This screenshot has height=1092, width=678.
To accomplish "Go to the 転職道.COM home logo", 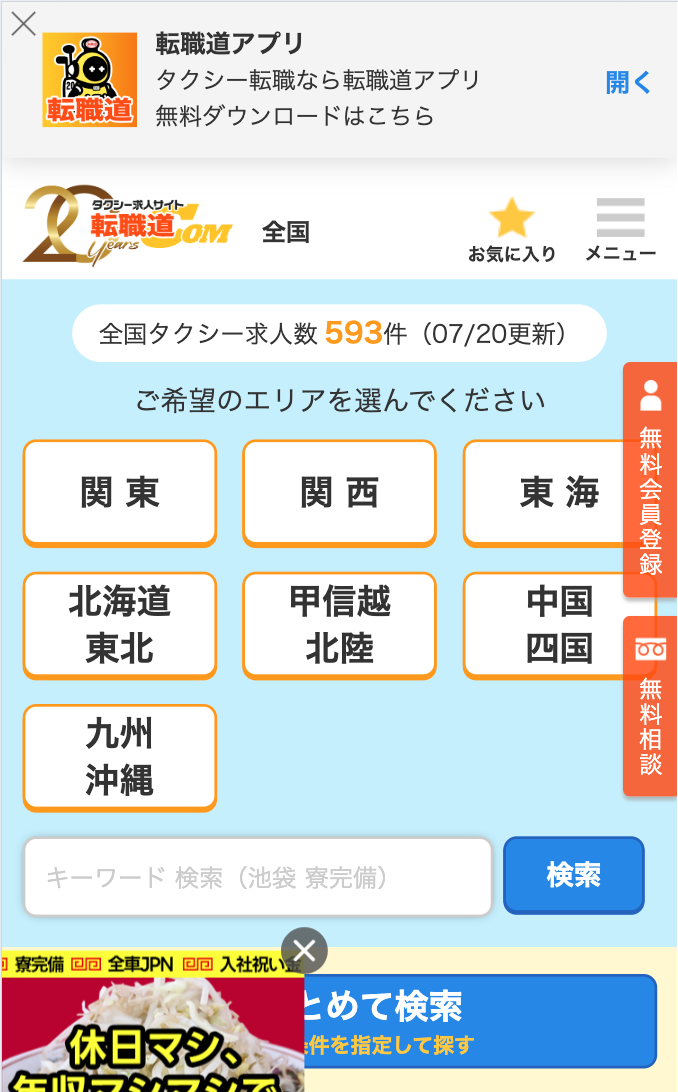I will tap(127, 230).
